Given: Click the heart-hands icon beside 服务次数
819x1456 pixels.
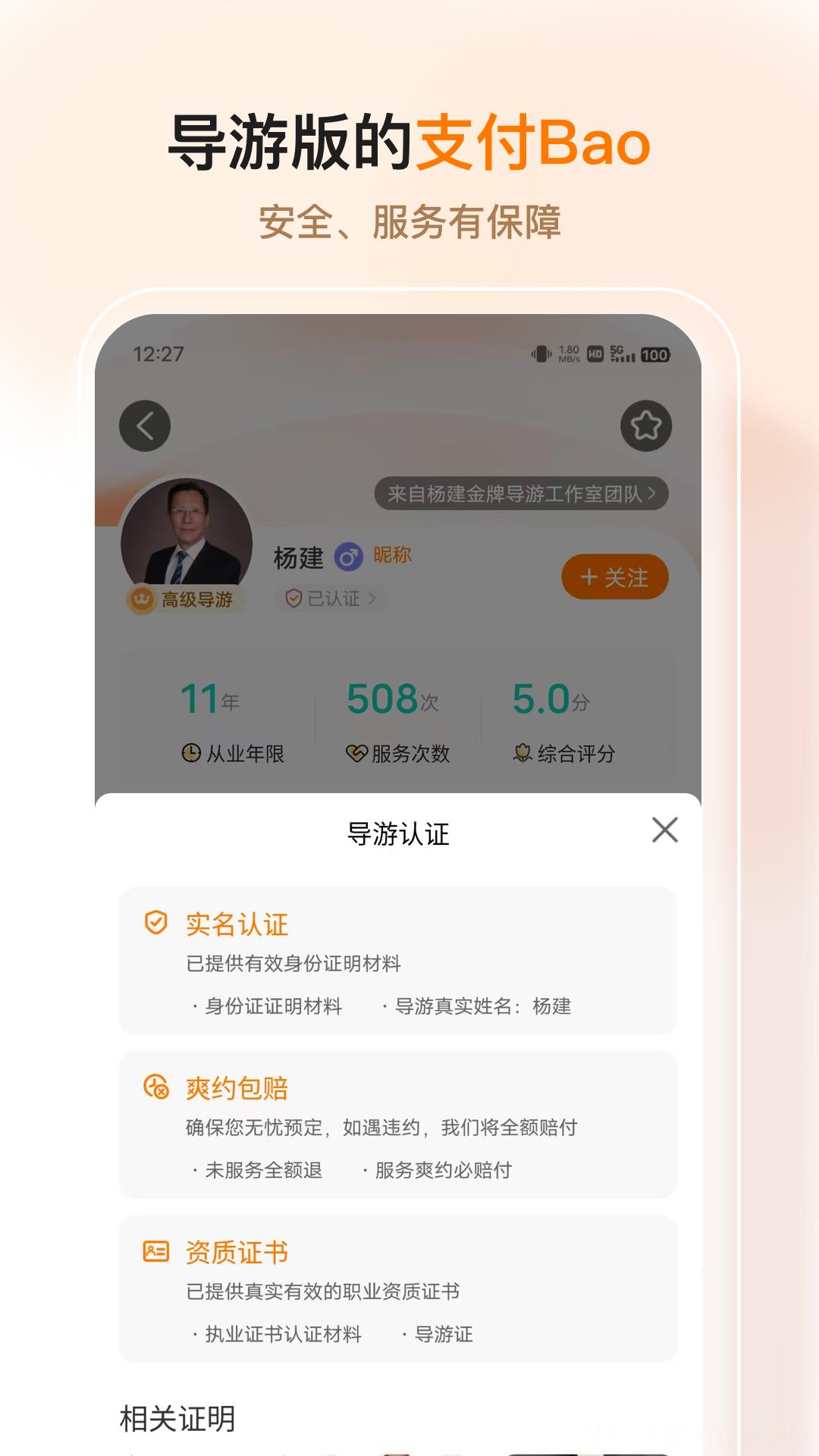Looking at the screenshot, I should pyautogui.click(x=355, y=753).
